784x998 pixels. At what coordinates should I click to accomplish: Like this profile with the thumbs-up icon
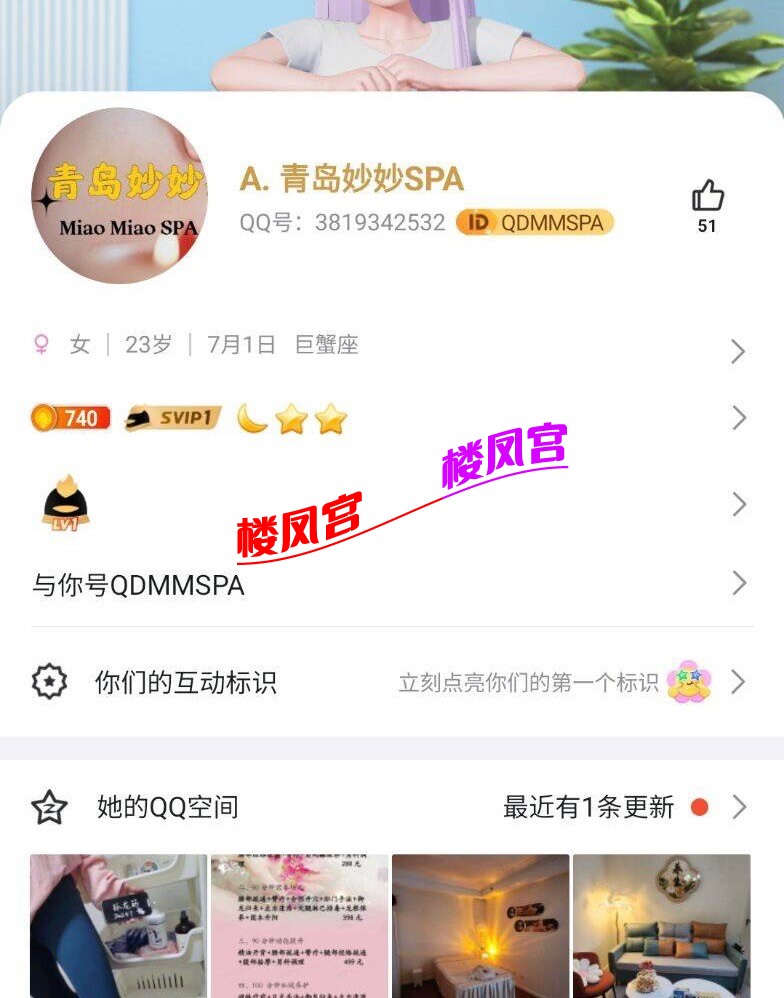click(707, 197)
